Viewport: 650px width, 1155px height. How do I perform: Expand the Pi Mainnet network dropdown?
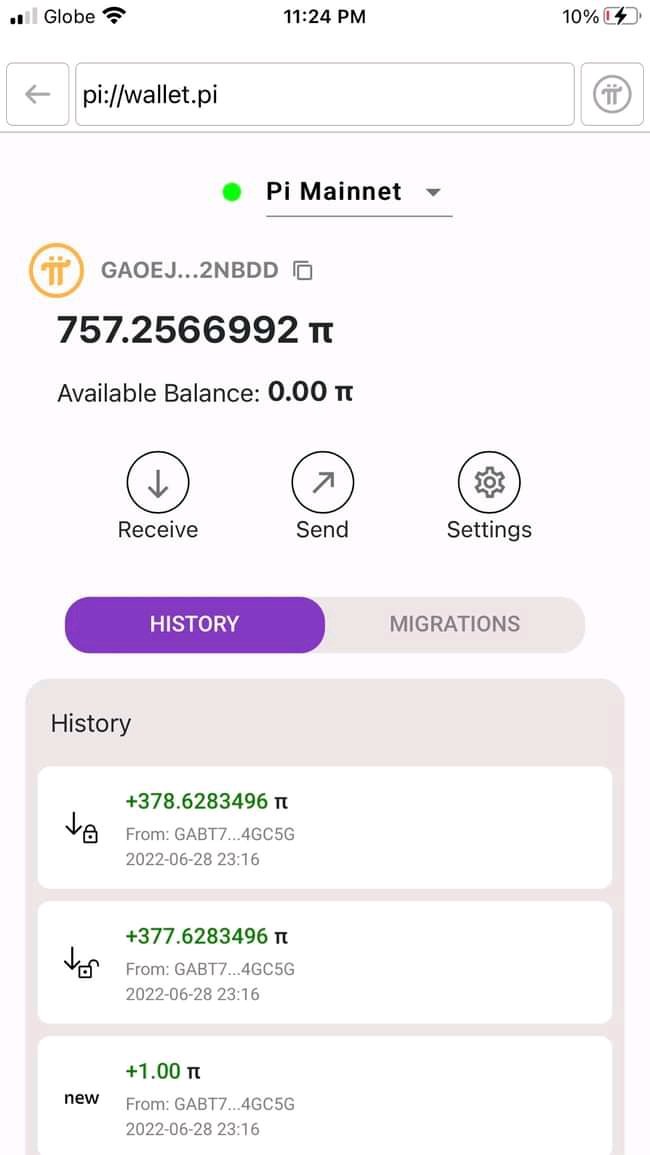pyautogui.click(x=359, y=192)
